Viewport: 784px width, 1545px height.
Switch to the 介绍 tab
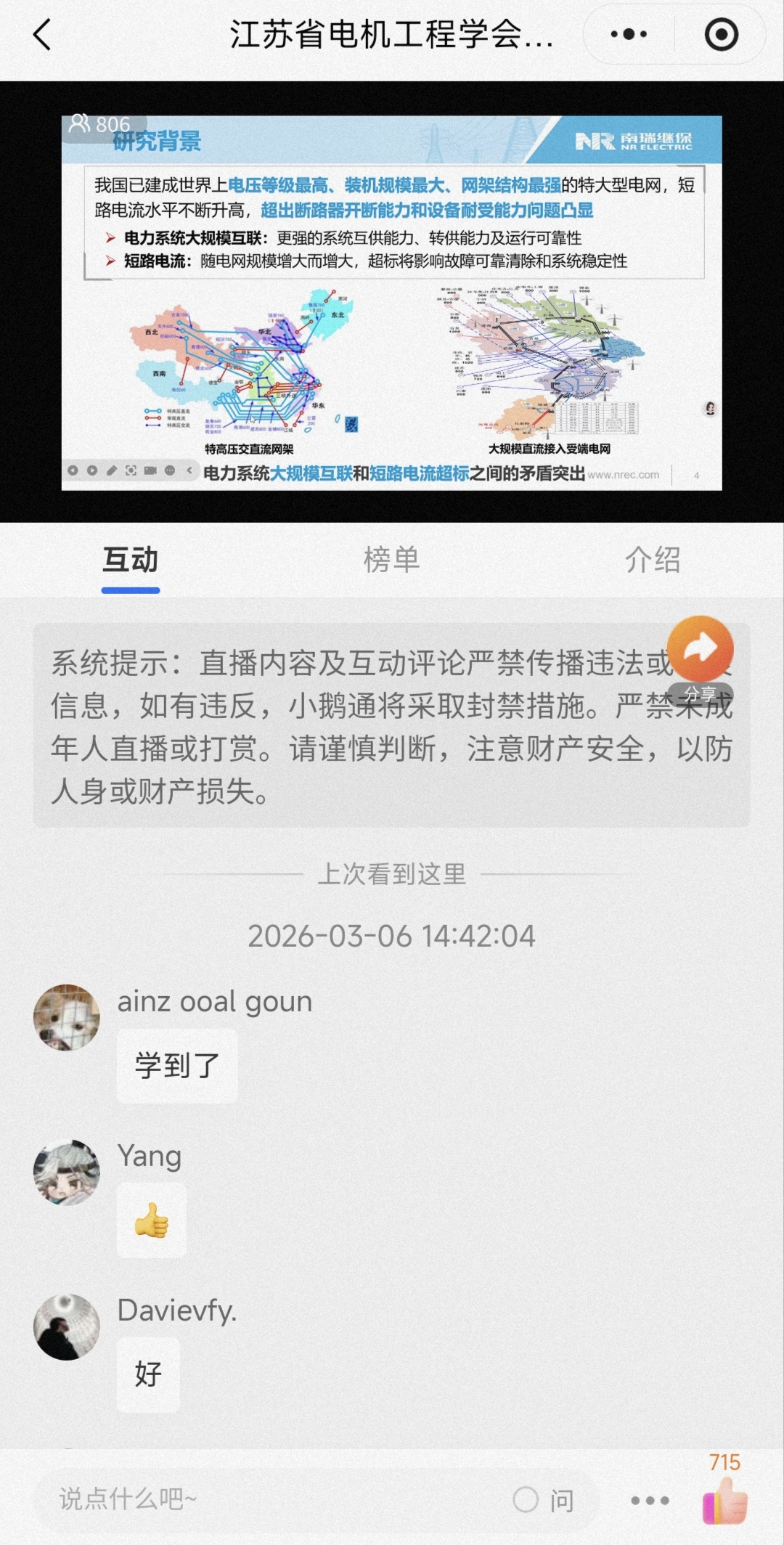pyautogui.click(x=653, y=560)
